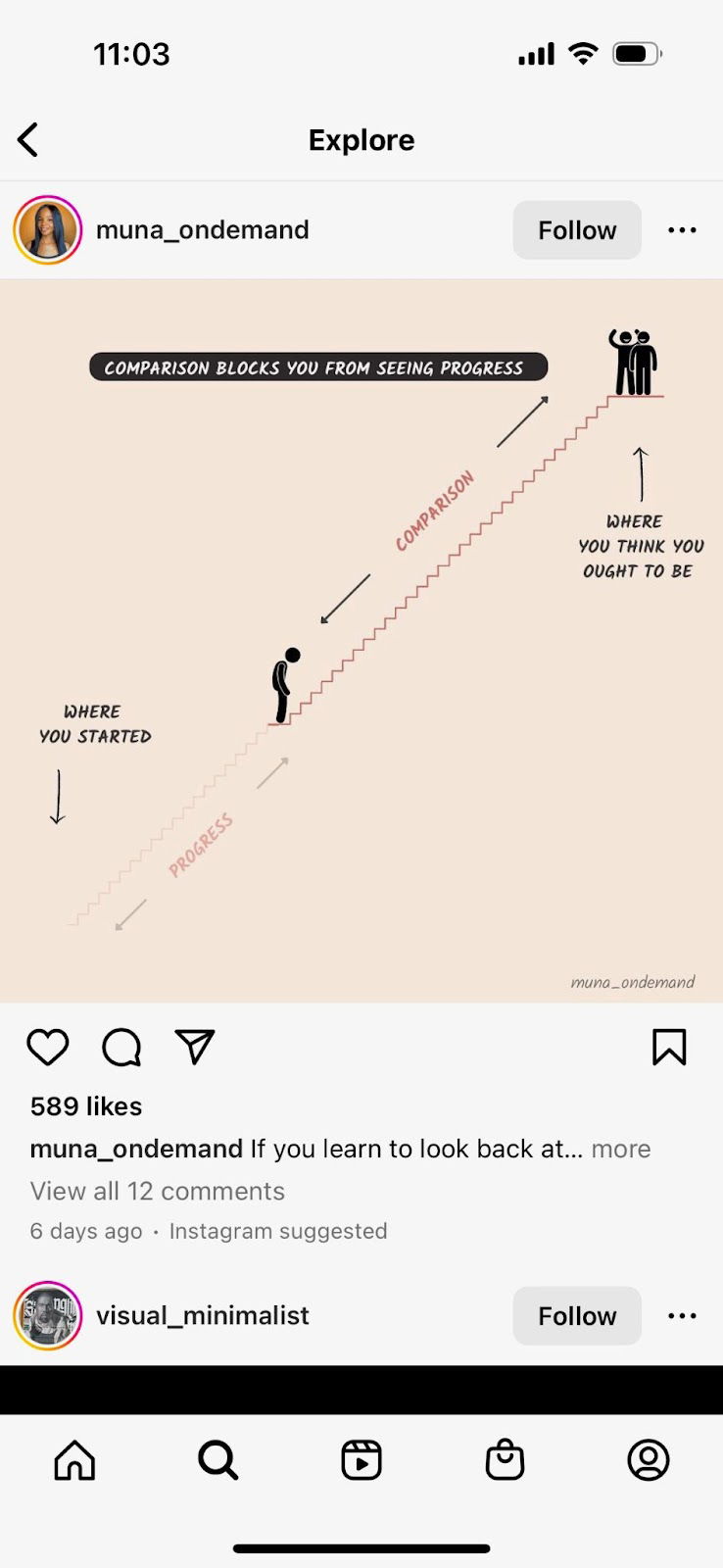View who liked via 589 likes
This screenshot has width=723, height=1568.
coord(86,1106)
